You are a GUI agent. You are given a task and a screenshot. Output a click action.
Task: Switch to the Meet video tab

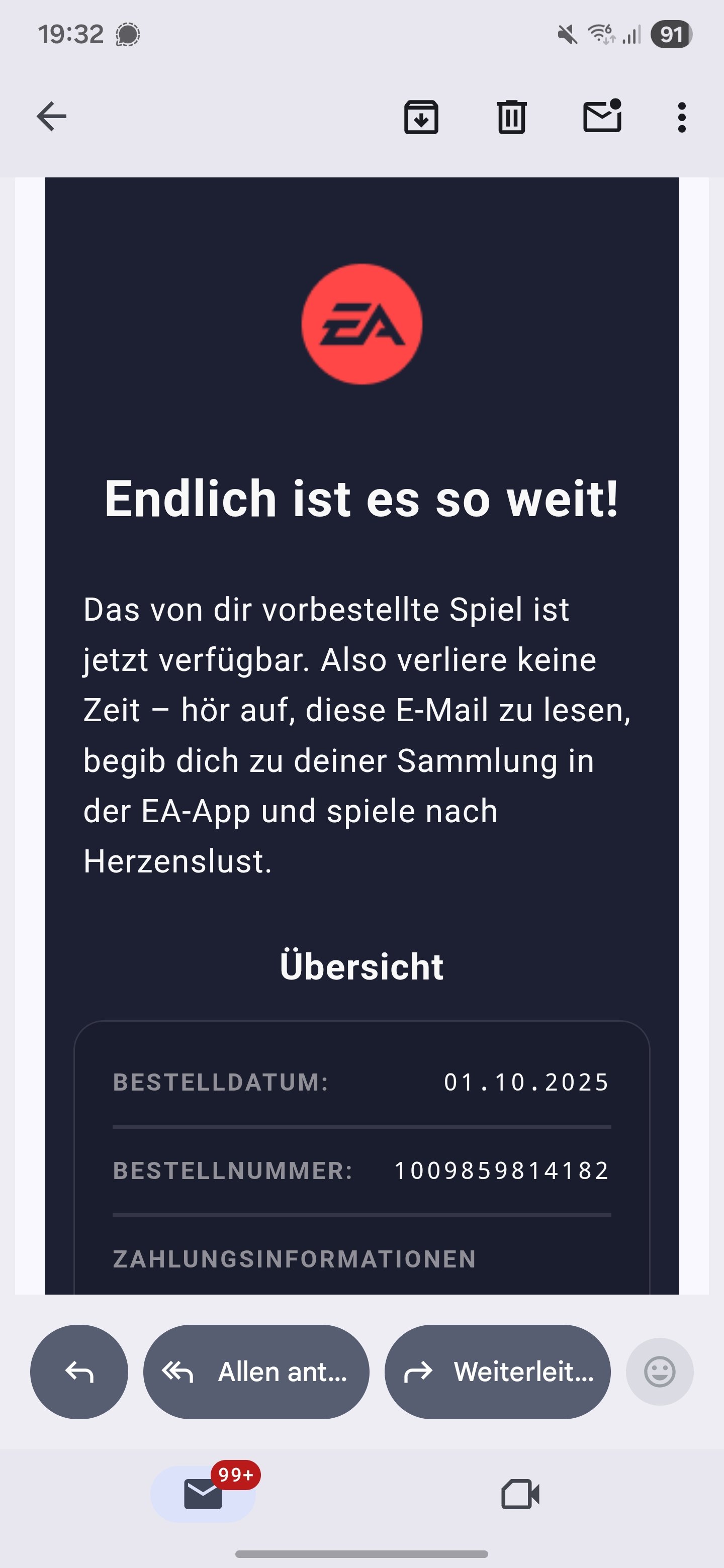tap(520, 1494)
